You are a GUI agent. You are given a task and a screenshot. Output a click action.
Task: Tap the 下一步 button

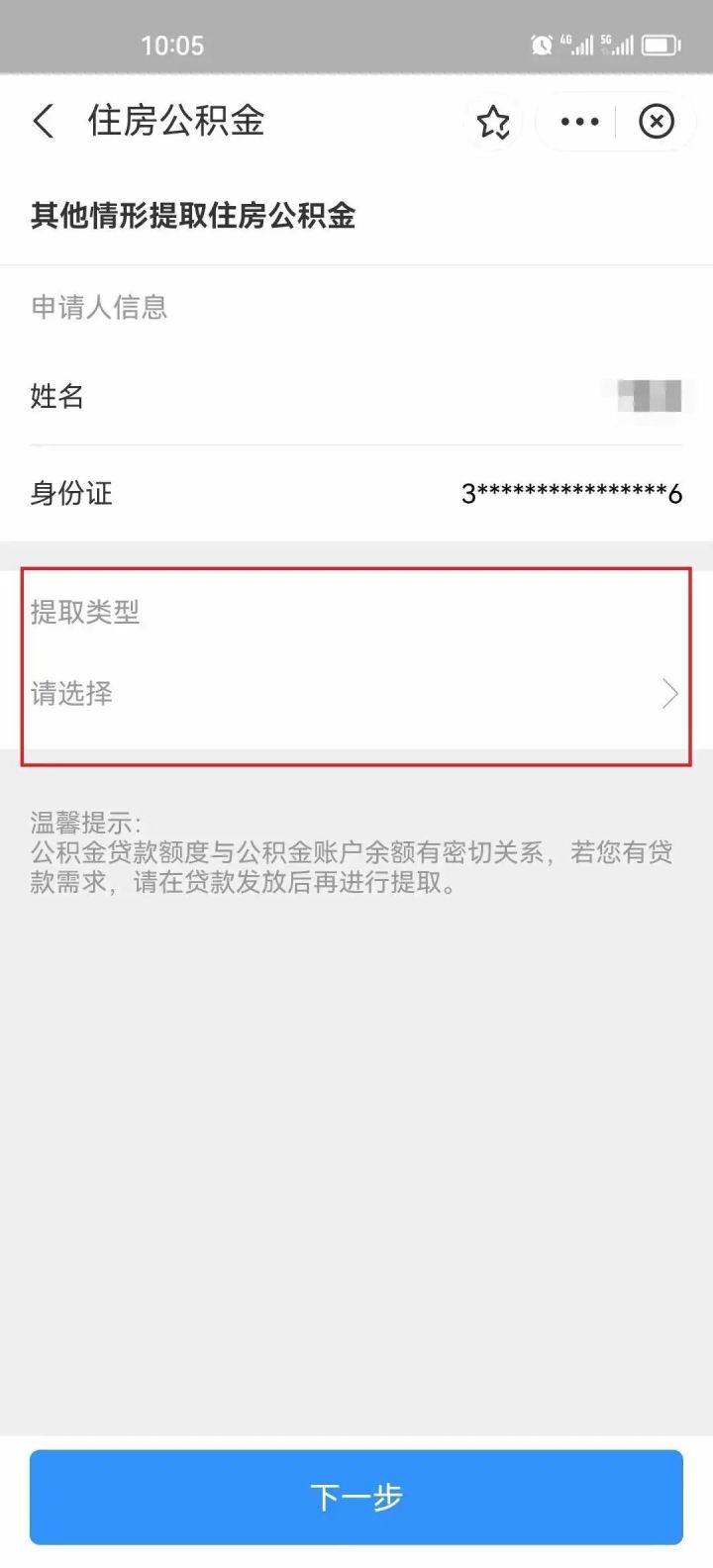tap(356, 1497)
